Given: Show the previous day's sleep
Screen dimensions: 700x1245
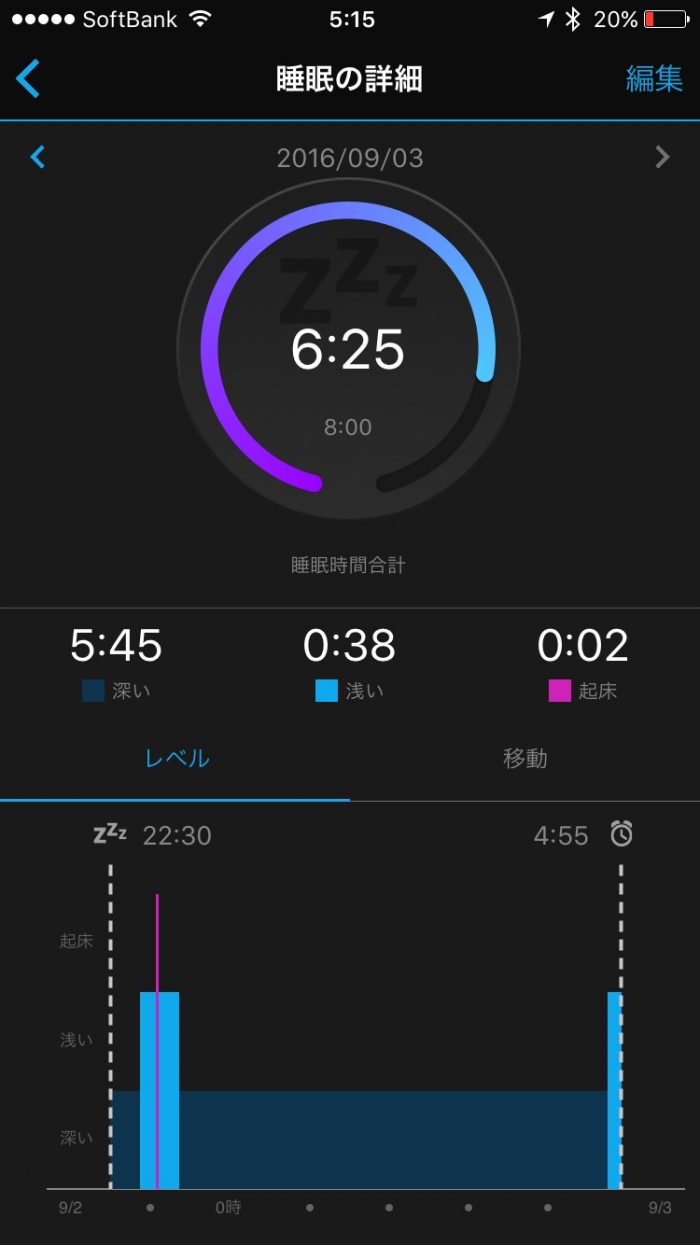Looking at the screenshot, I should coord(38,157).
